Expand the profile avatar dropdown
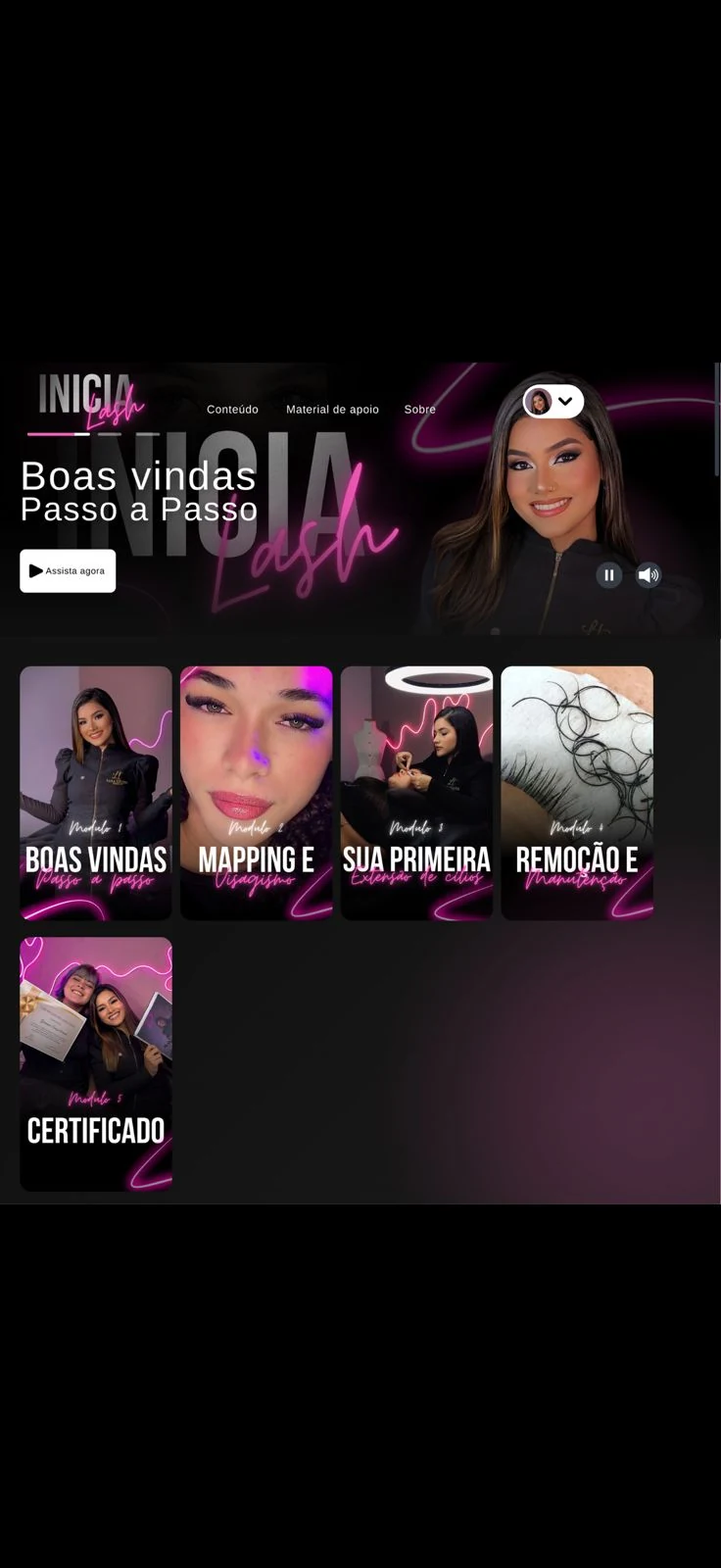 point(553,401)
